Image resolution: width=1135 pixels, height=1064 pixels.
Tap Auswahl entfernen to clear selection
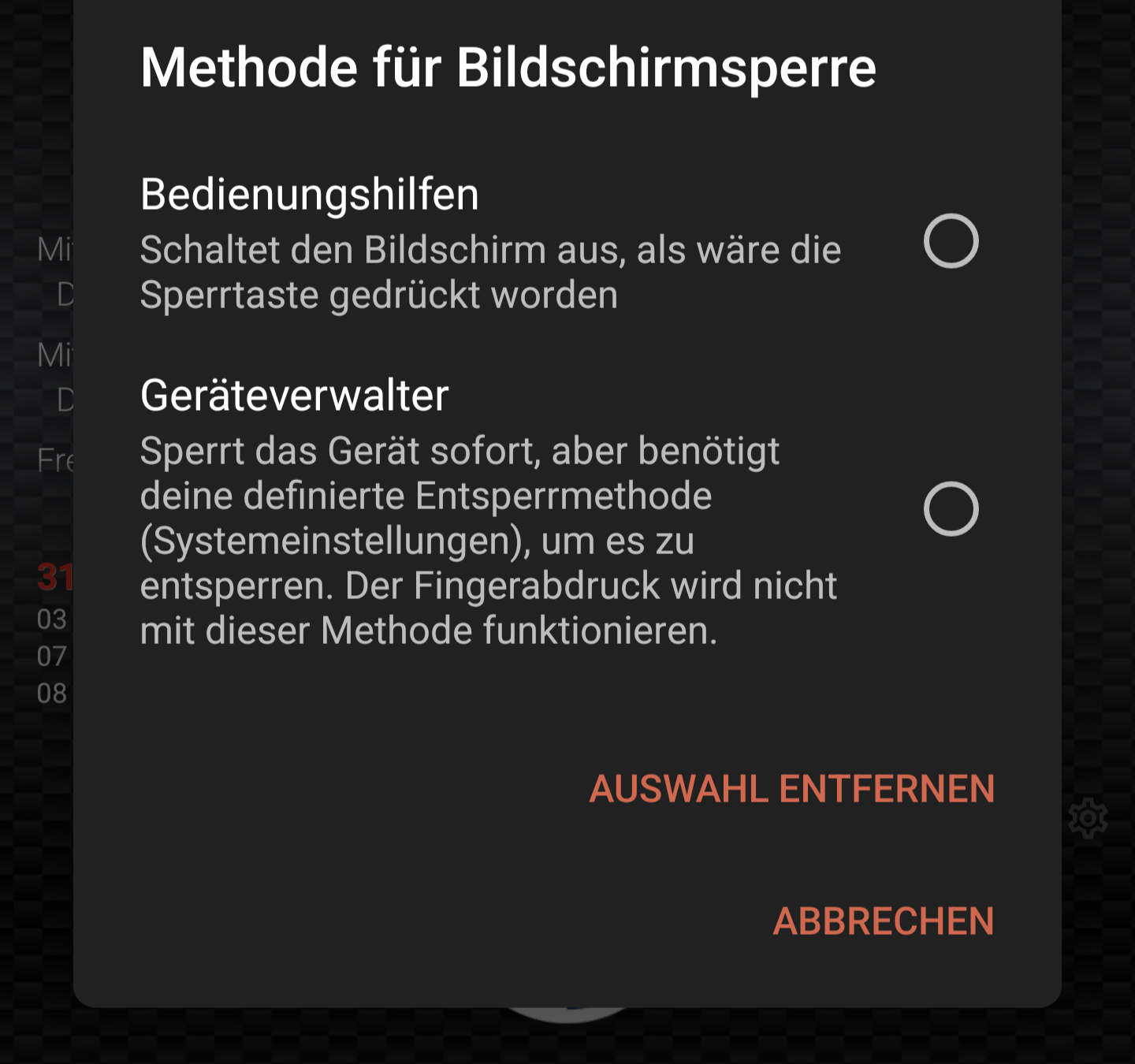point(791,789)
